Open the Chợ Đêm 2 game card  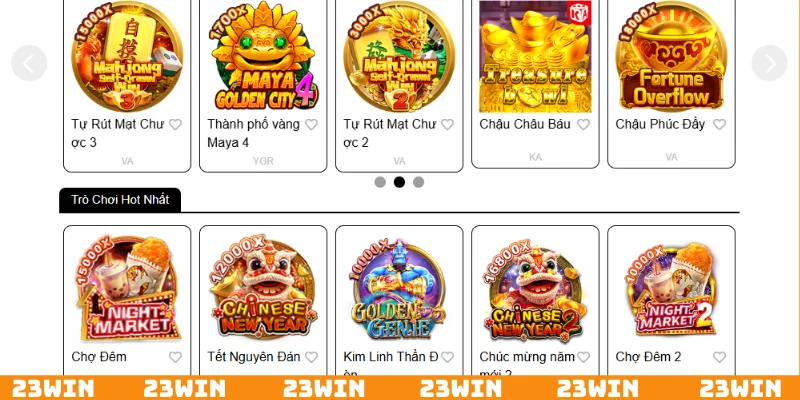click(671, 290)
